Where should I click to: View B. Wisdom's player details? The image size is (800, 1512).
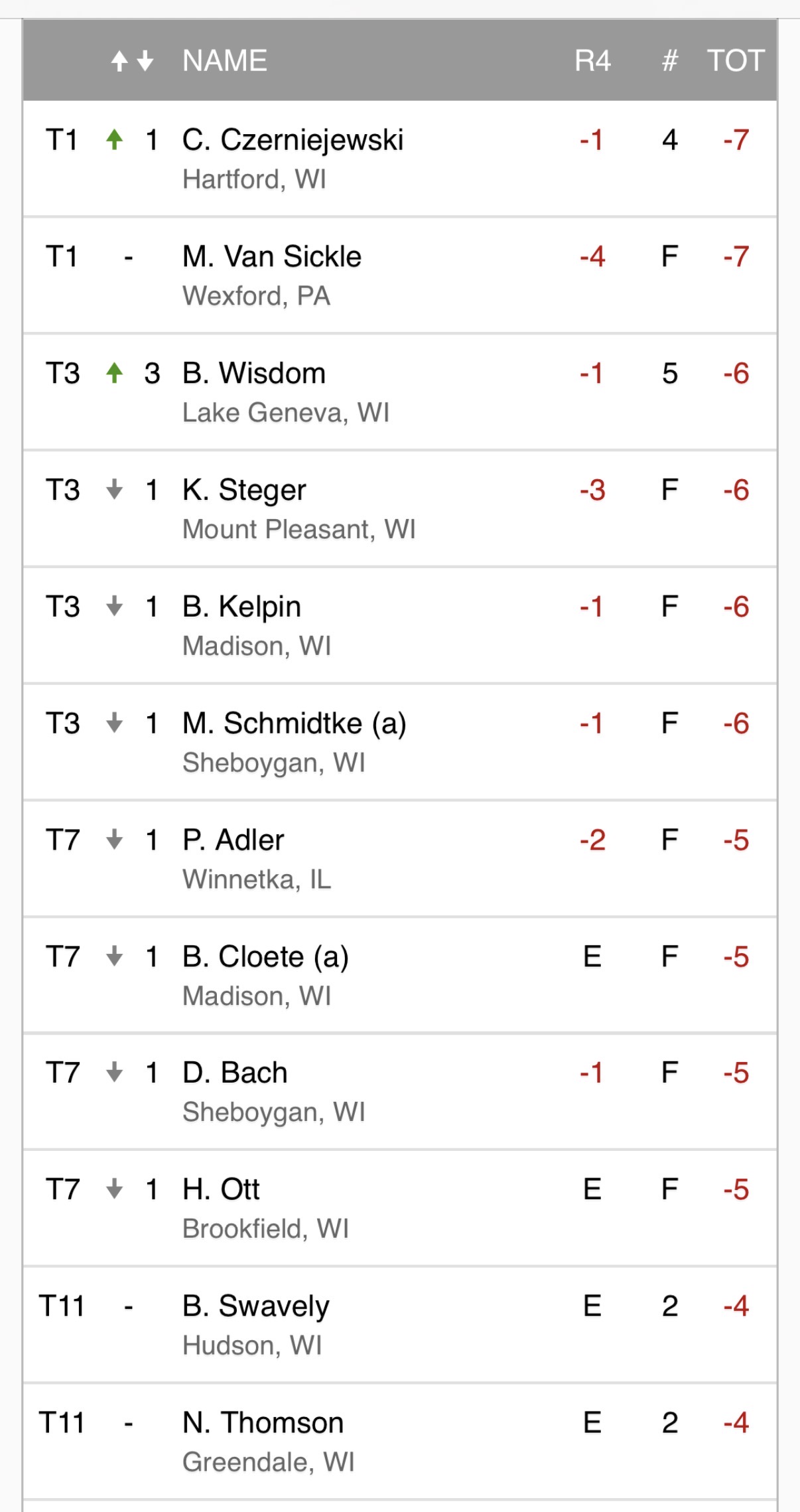(400, 392)
